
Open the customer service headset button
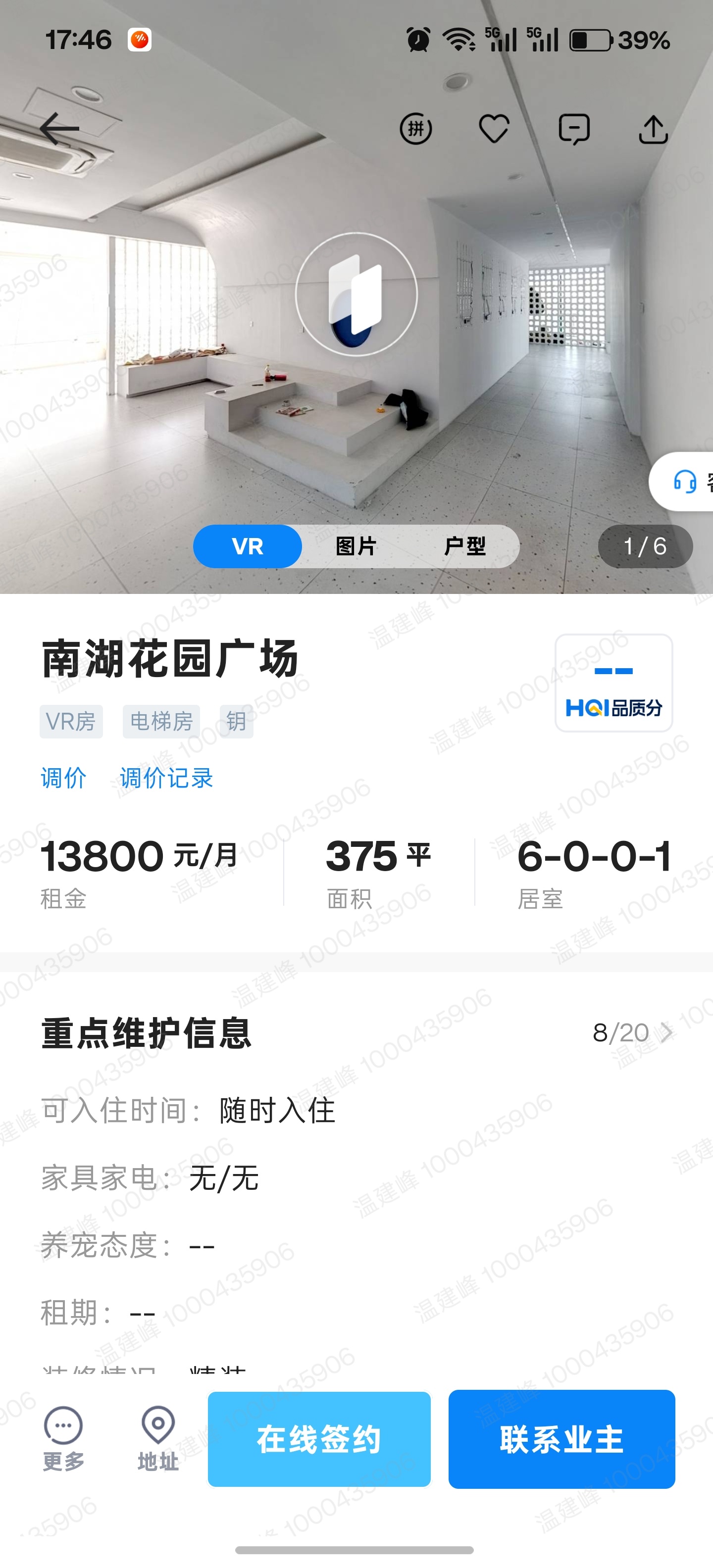[683, 482]
